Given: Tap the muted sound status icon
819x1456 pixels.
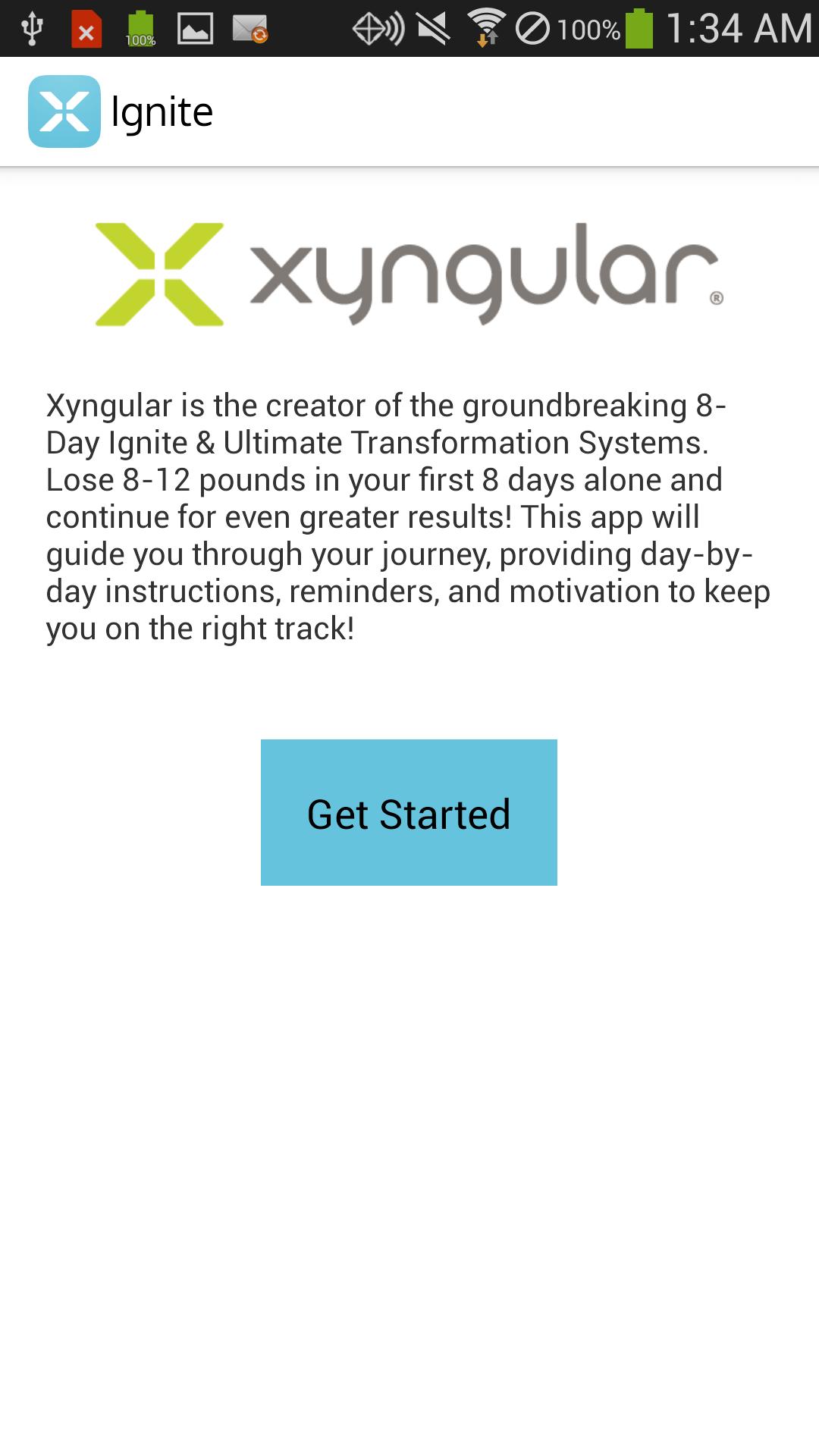Looking at the screenshot, I should point(432,27).
